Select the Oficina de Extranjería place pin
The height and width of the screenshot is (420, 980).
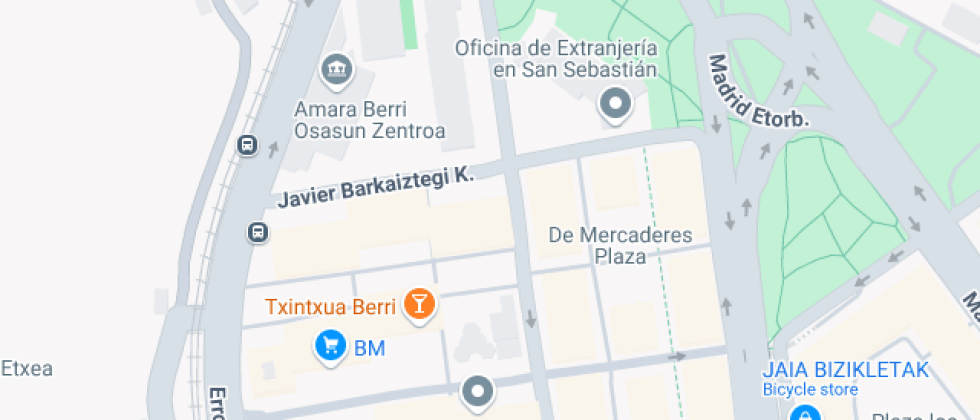pos(616,104)
